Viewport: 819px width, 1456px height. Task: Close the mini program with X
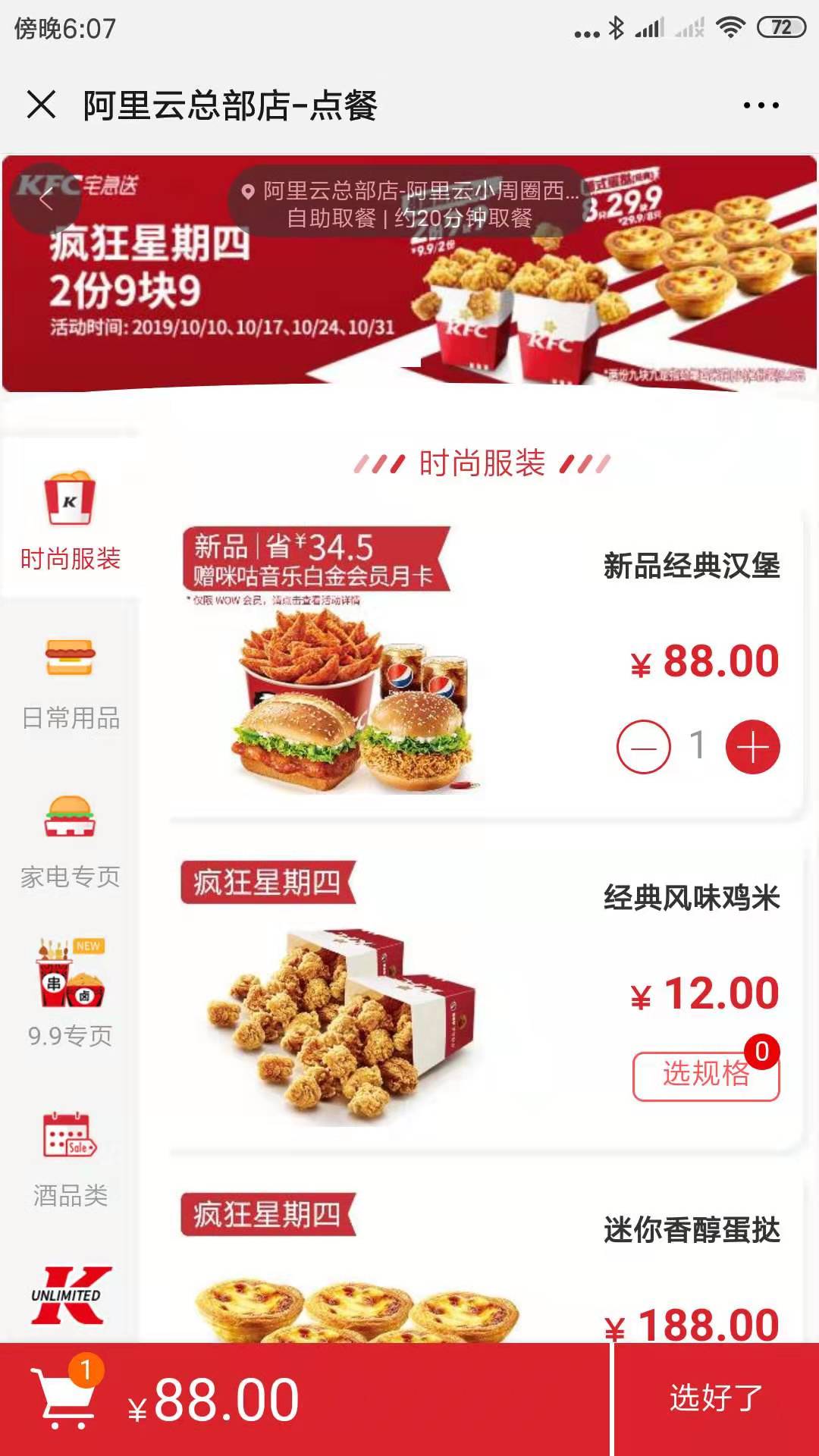[42, 105]
